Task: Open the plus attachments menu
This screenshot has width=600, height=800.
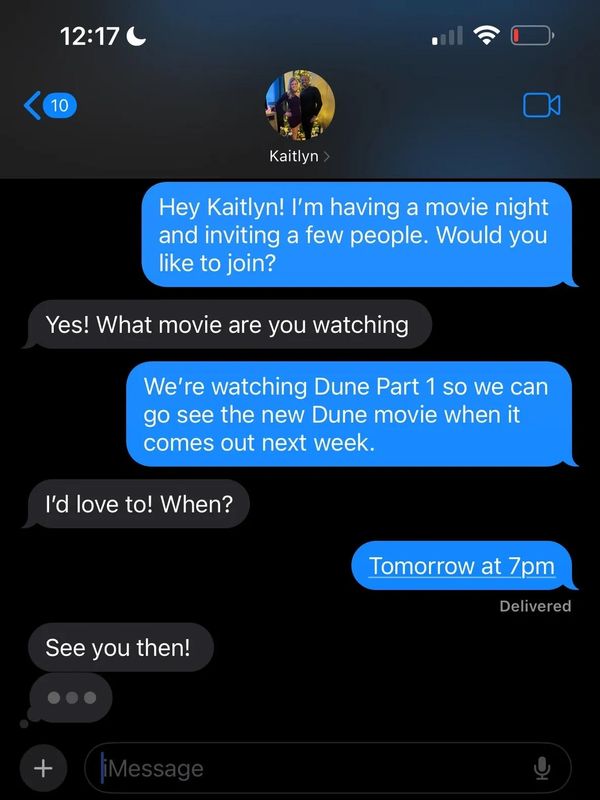Action: click(43, 768)
